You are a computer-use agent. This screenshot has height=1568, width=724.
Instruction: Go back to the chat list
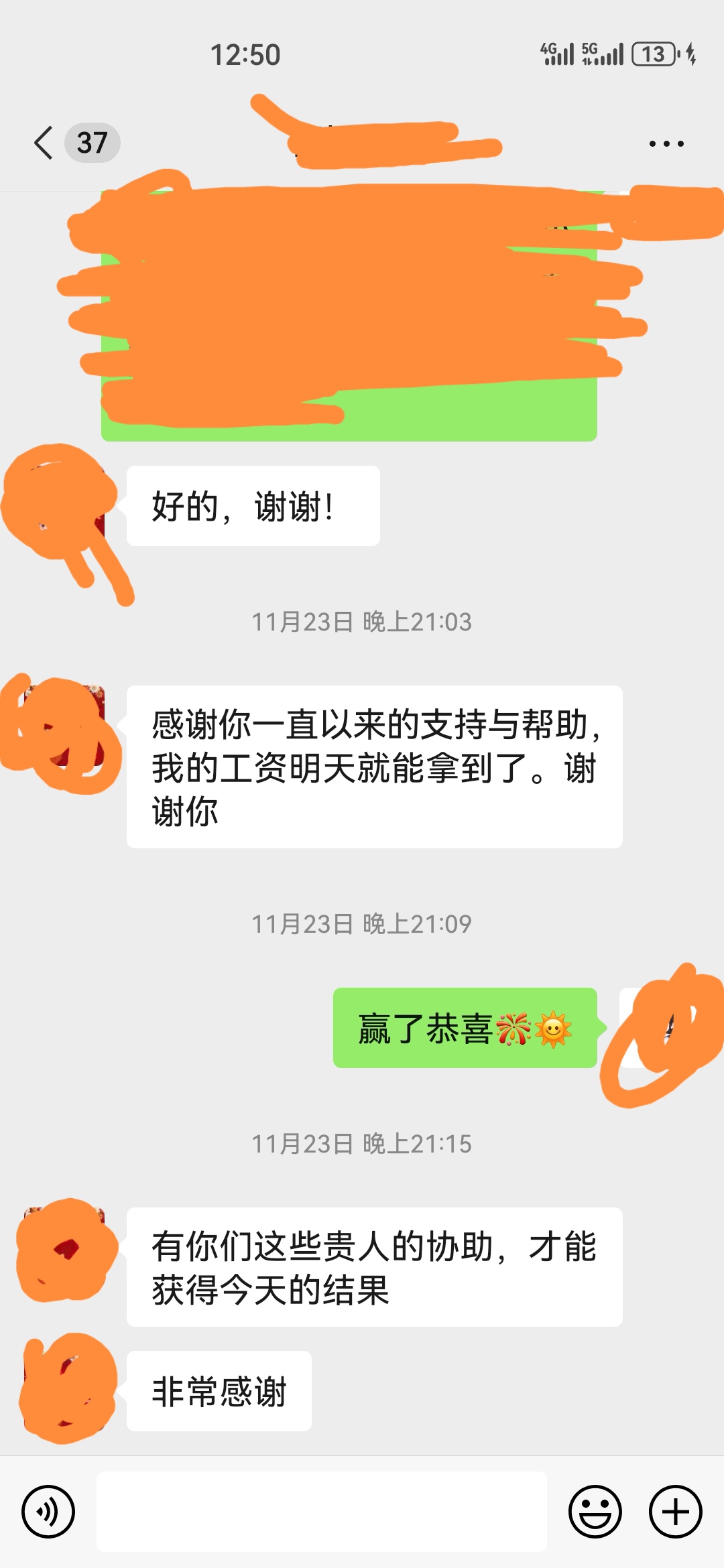click(44, 143)
